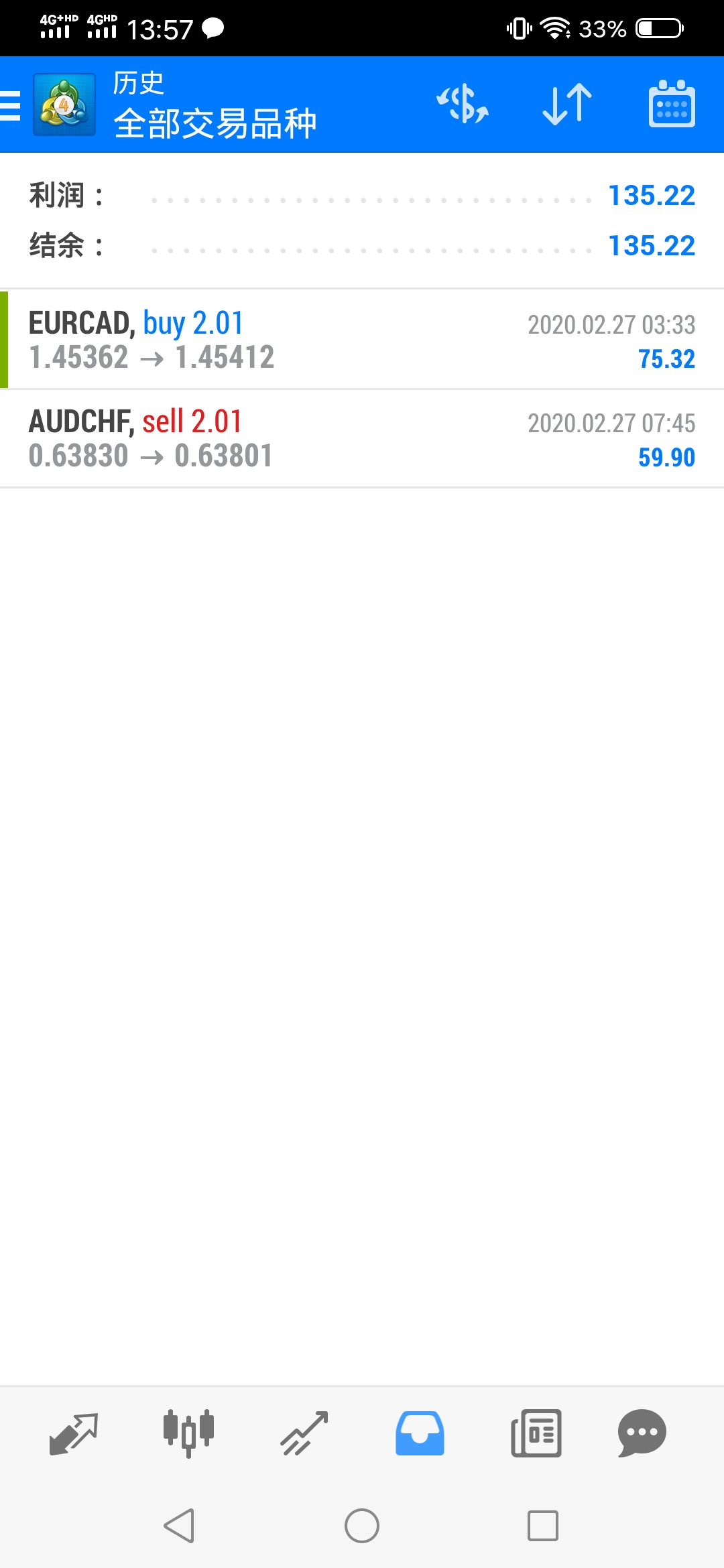Open the AUDCHF sell 2.01 trade
The height and width of the screenshot is (1568, 724).
click(362, 439)
